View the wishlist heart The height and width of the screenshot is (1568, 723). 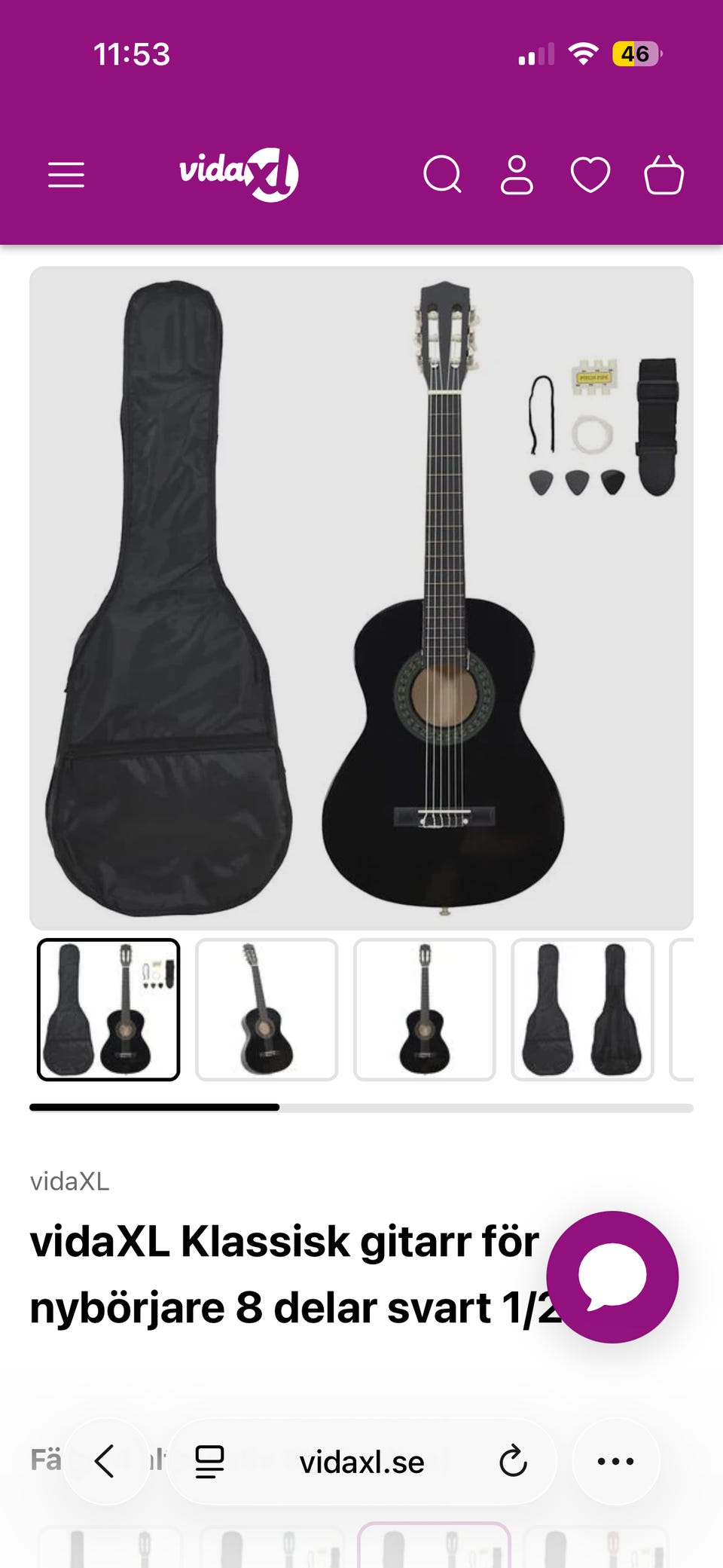[590, 175]
